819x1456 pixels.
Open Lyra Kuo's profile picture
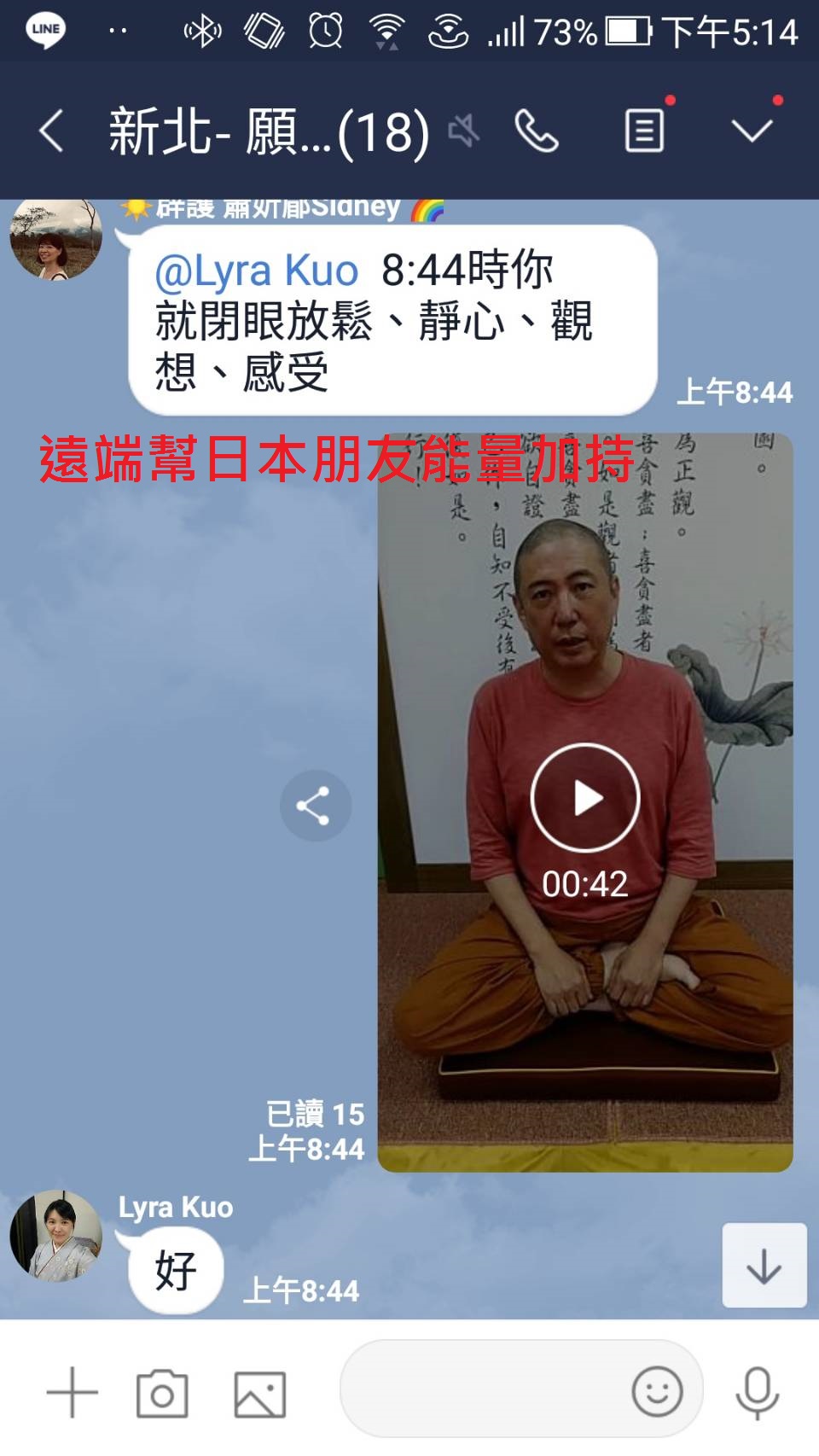click(56, 1235)
